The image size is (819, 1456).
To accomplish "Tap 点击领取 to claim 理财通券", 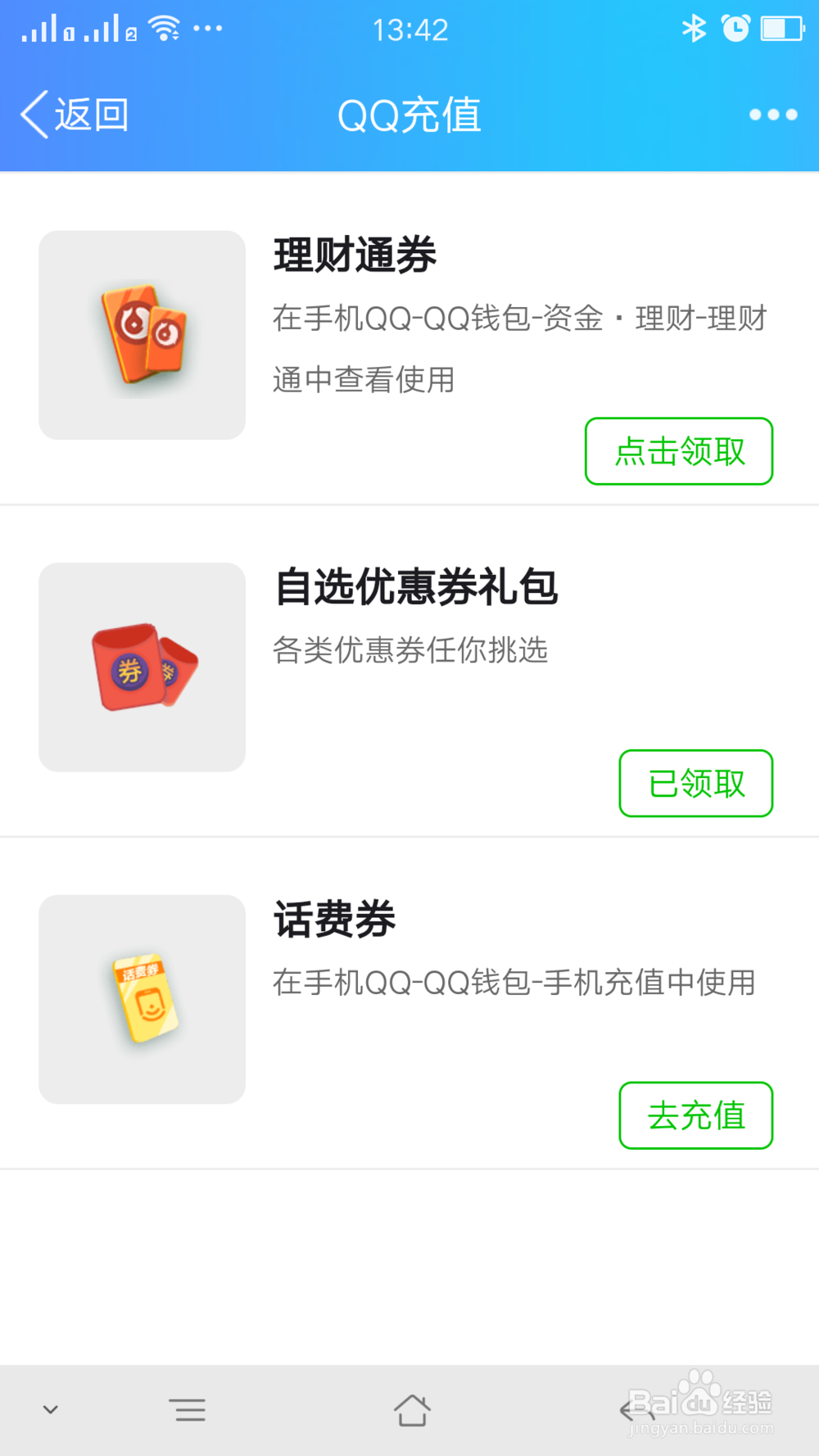I will tap(679, 451).
